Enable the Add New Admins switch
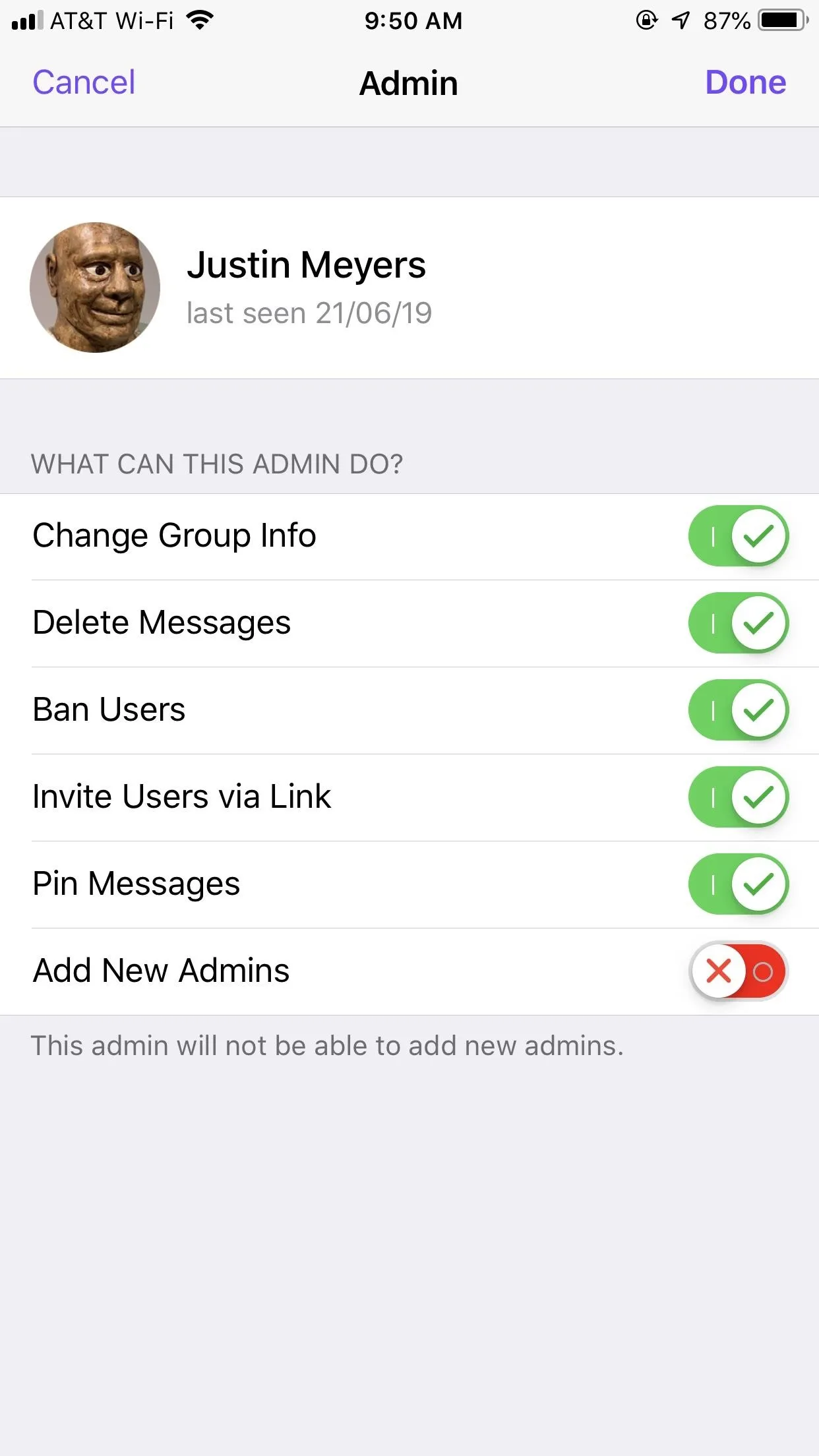 739,971
